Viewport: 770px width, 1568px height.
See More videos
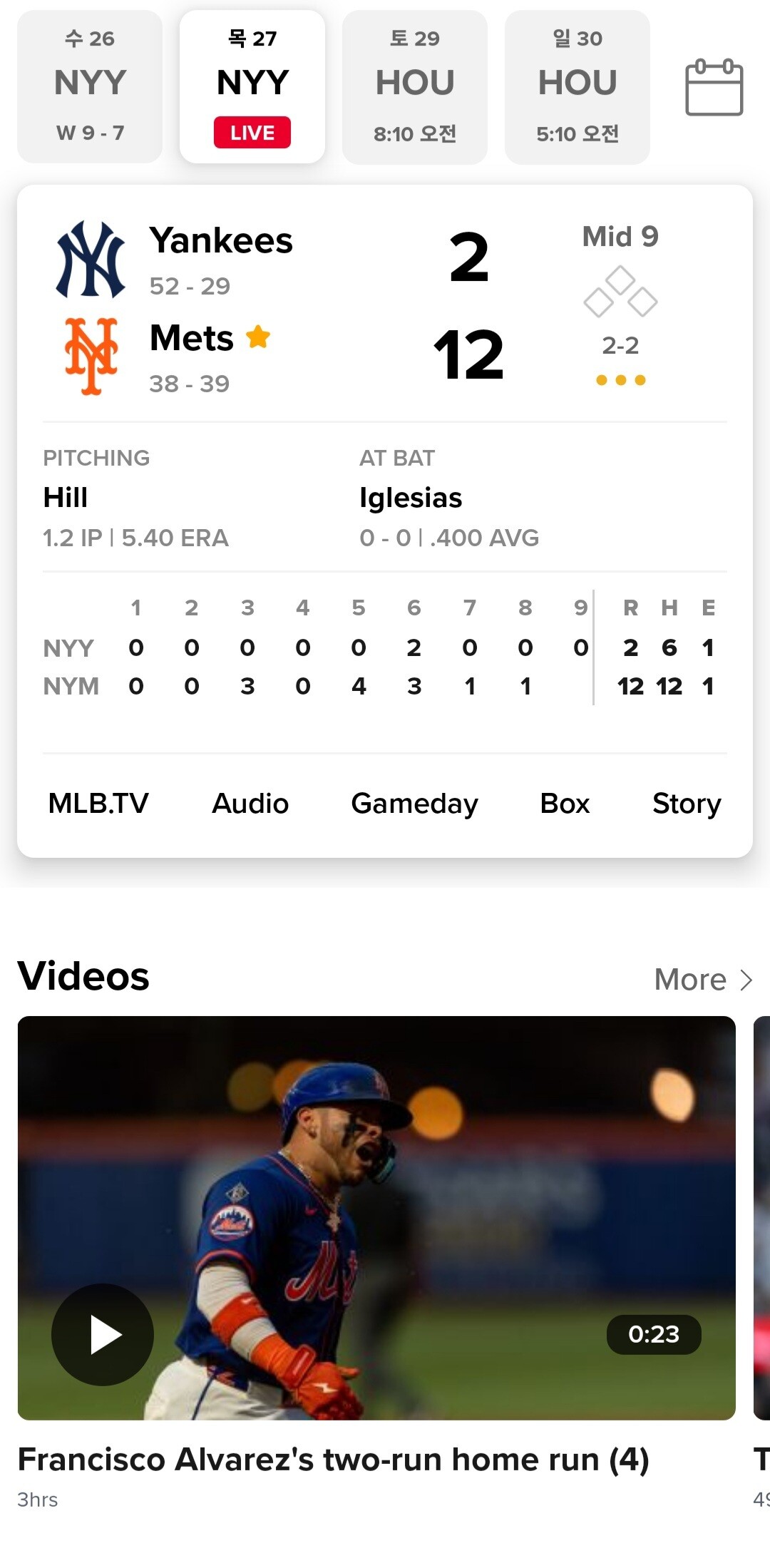pyautogui.click(x=703, y=980)
